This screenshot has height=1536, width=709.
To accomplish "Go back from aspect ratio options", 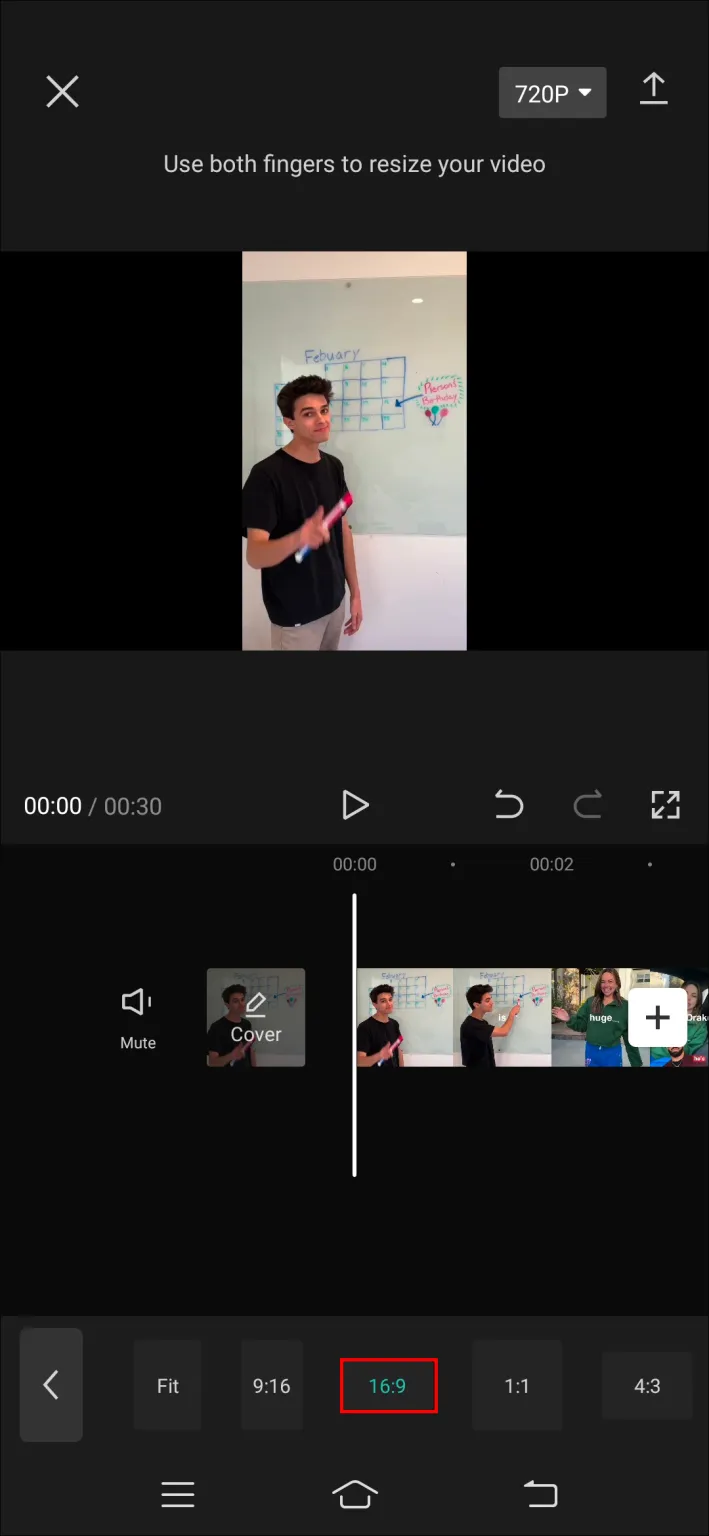I will click(51, 1385).
